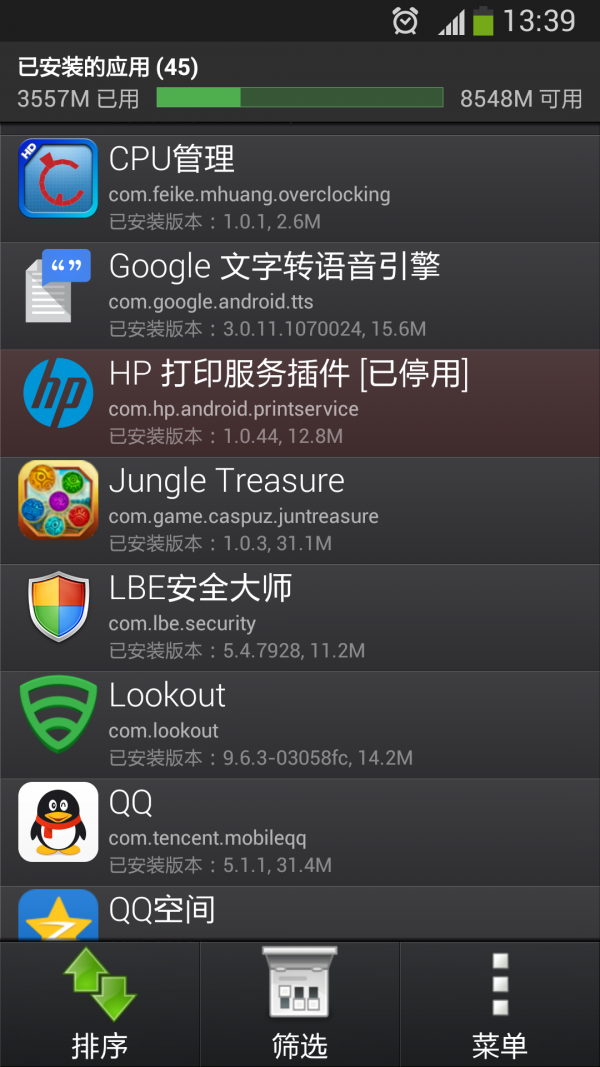Image resolution: width=600 pixels, height=1067 pixels.
Task: Open the 筛选 filter options
Action: 300,1004
